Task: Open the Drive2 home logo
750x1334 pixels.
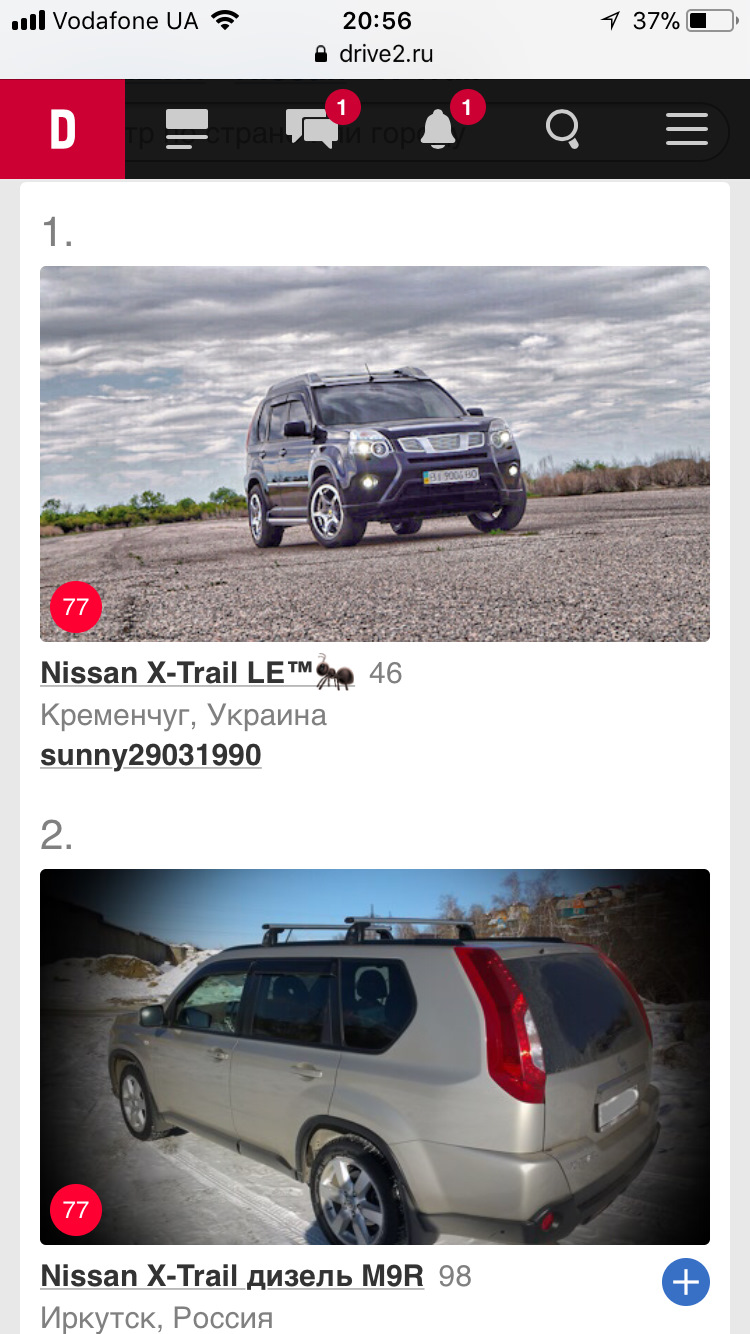Action: coord(62,129)
